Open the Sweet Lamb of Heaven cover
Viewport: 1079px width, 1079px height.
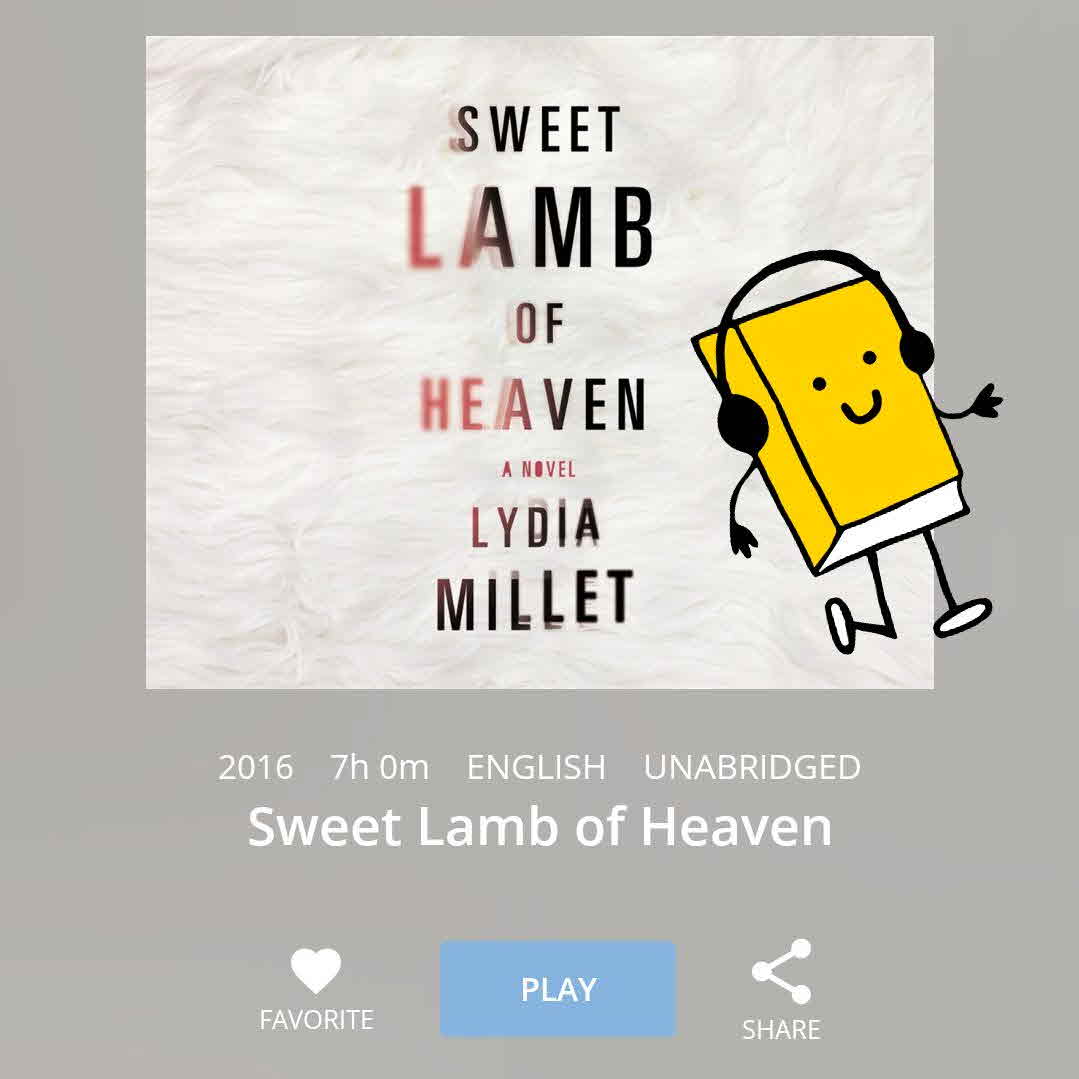click(x=539, y=362)
